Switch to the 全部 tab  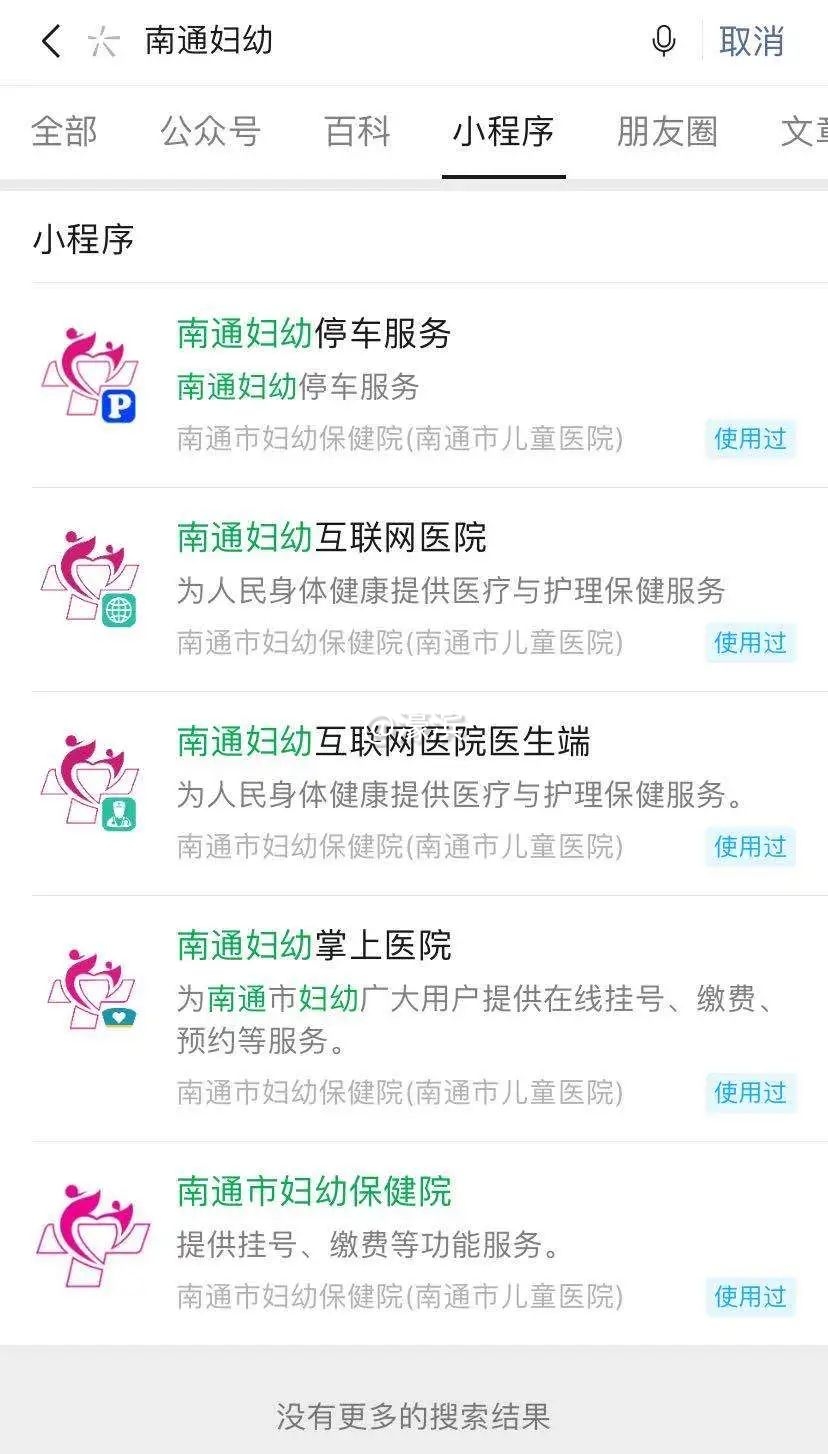point(64,132)
